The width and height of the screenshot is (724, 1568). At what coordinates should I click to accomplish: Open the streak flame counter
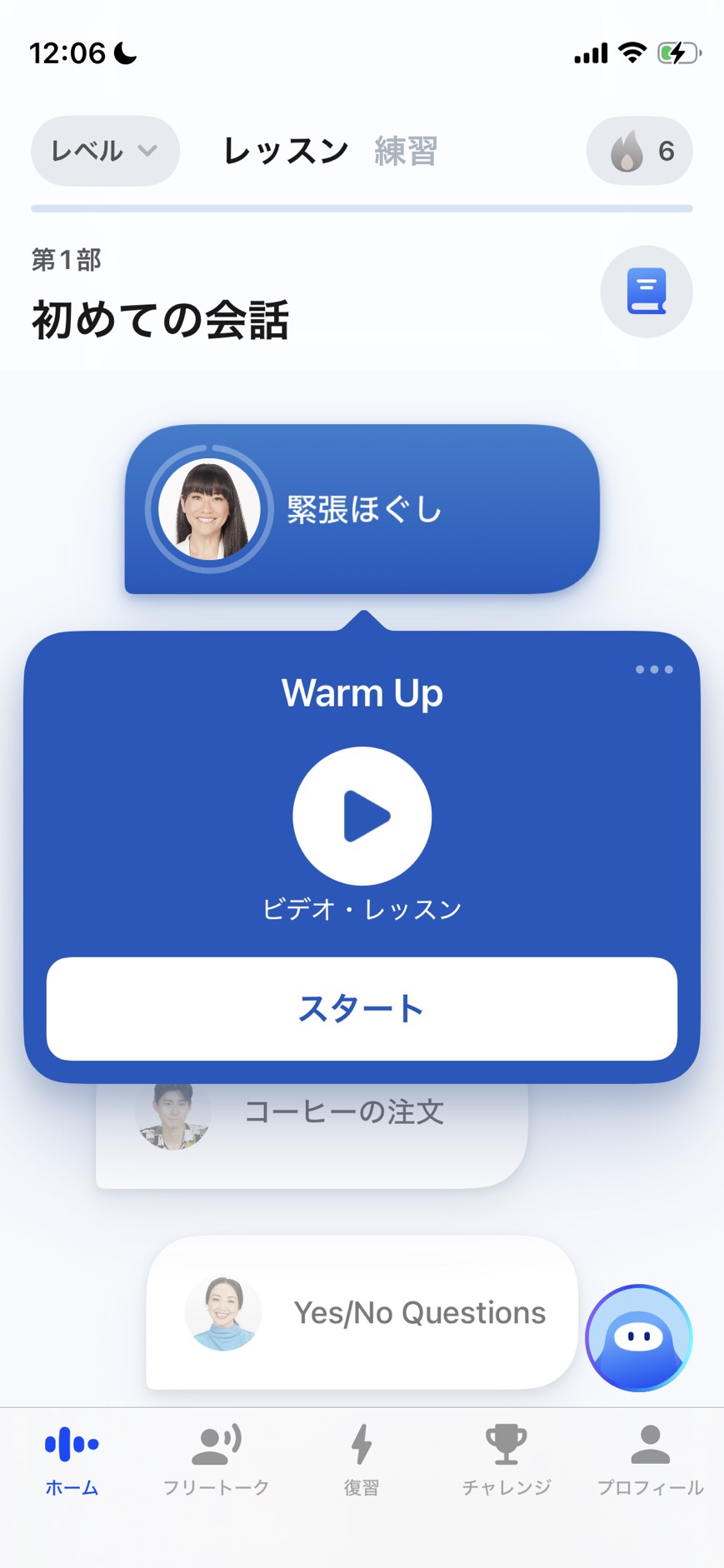(639, 151)
